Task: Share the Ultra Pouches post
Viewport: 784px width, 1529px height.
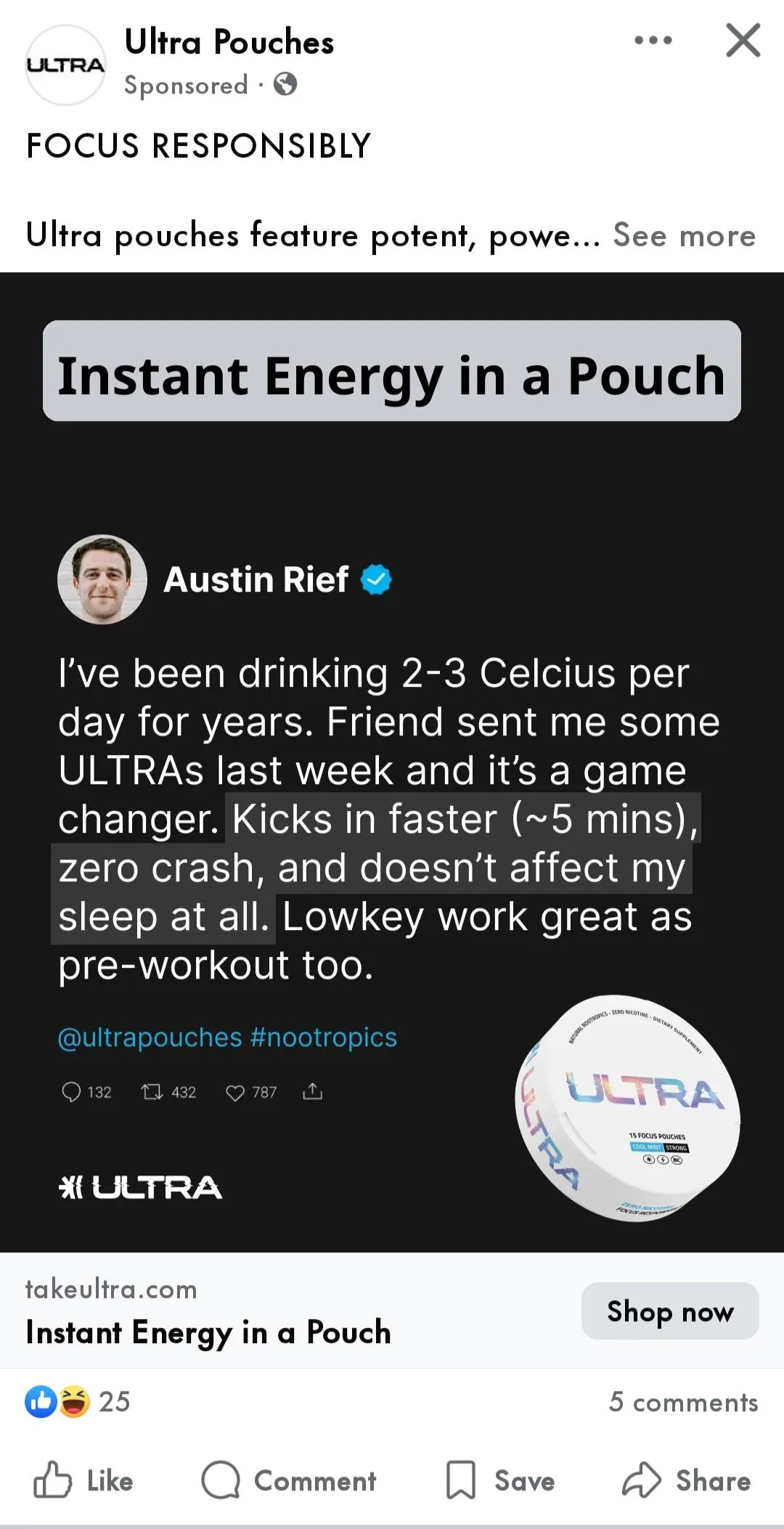Action: (x=686, y=1480)
